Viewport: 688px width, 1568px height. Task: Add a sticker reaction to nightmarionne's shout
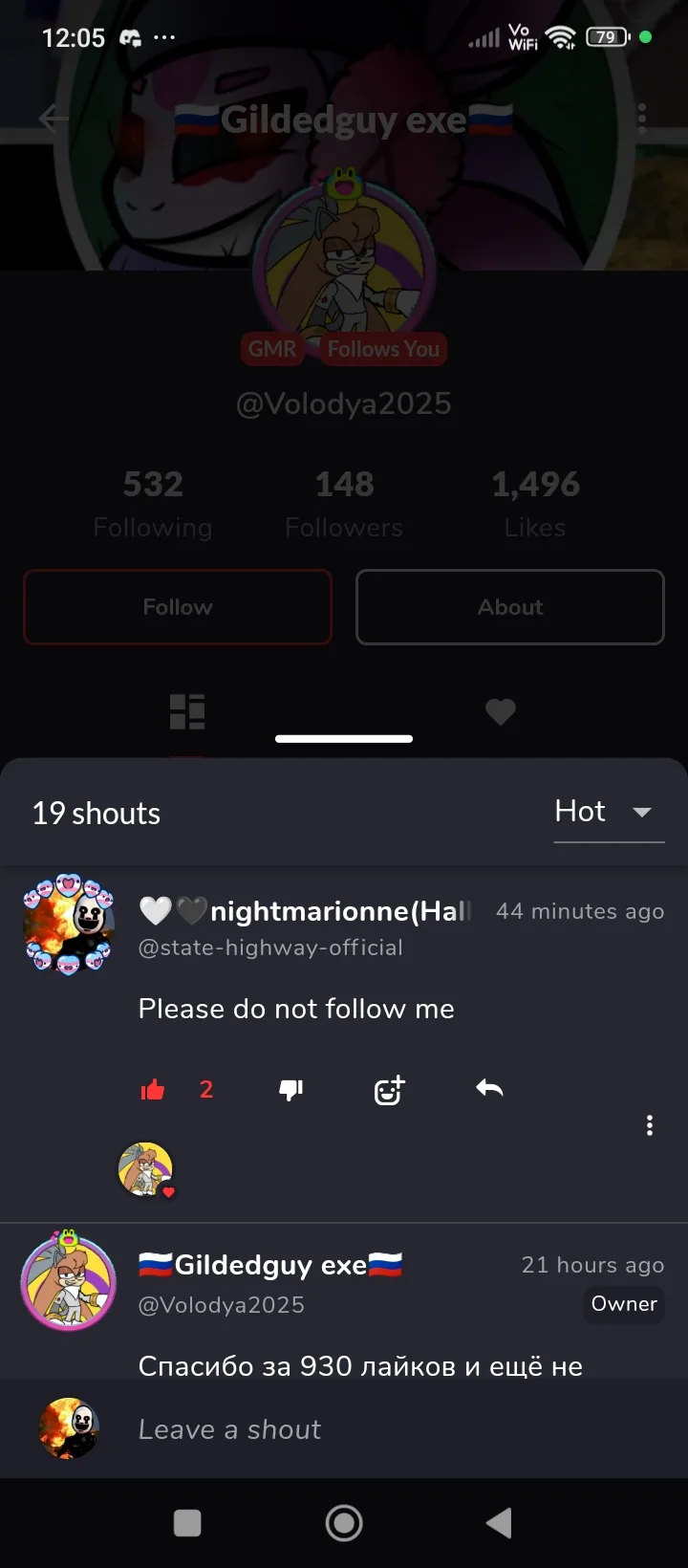[x=389, y=1090]
